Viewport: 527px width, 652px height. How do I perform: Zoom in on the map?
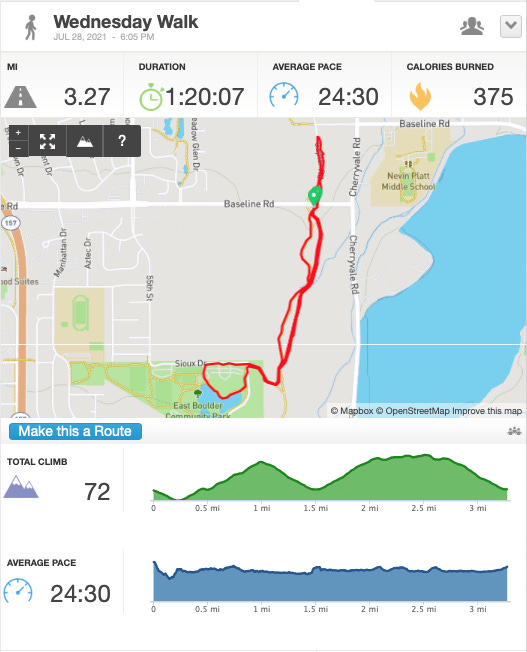[x=19, y=133]
